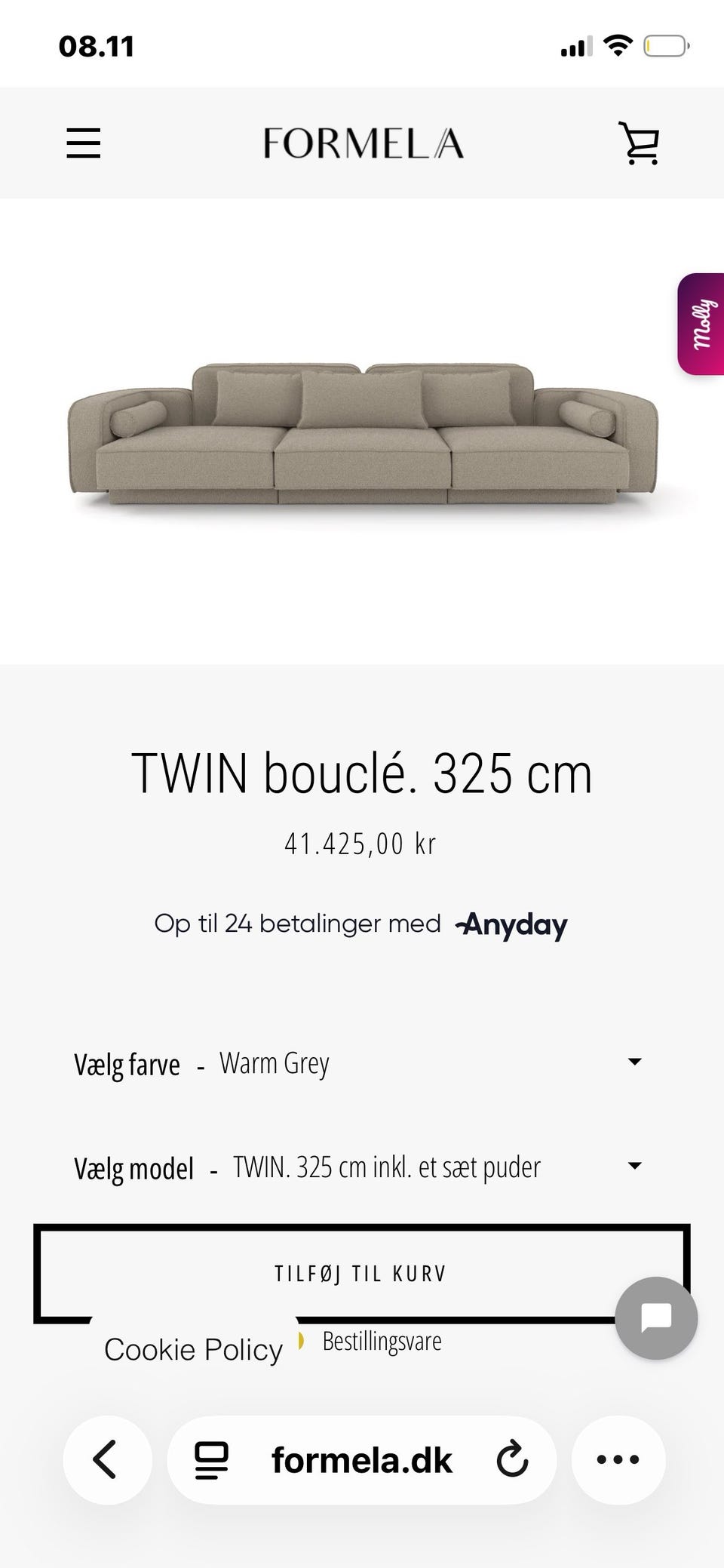724x1568 pixels.
Task: Select the Warm Grey fabric option
Action: click(273, 1062)
